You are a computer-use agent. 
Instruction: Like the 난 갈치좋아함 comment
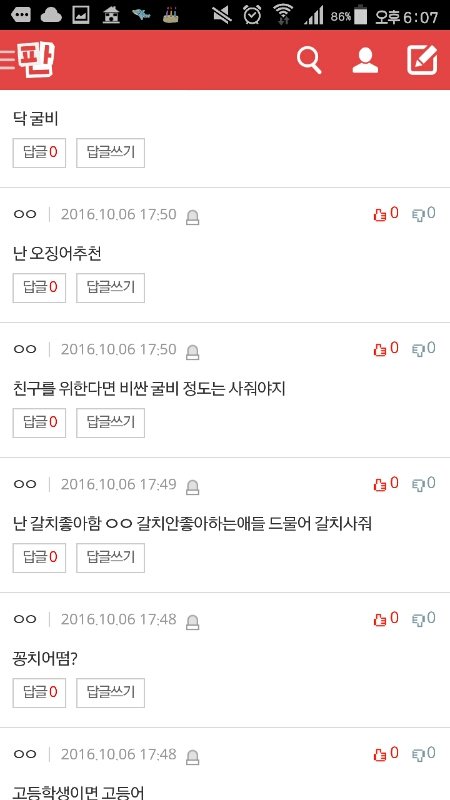click(386, 484)
